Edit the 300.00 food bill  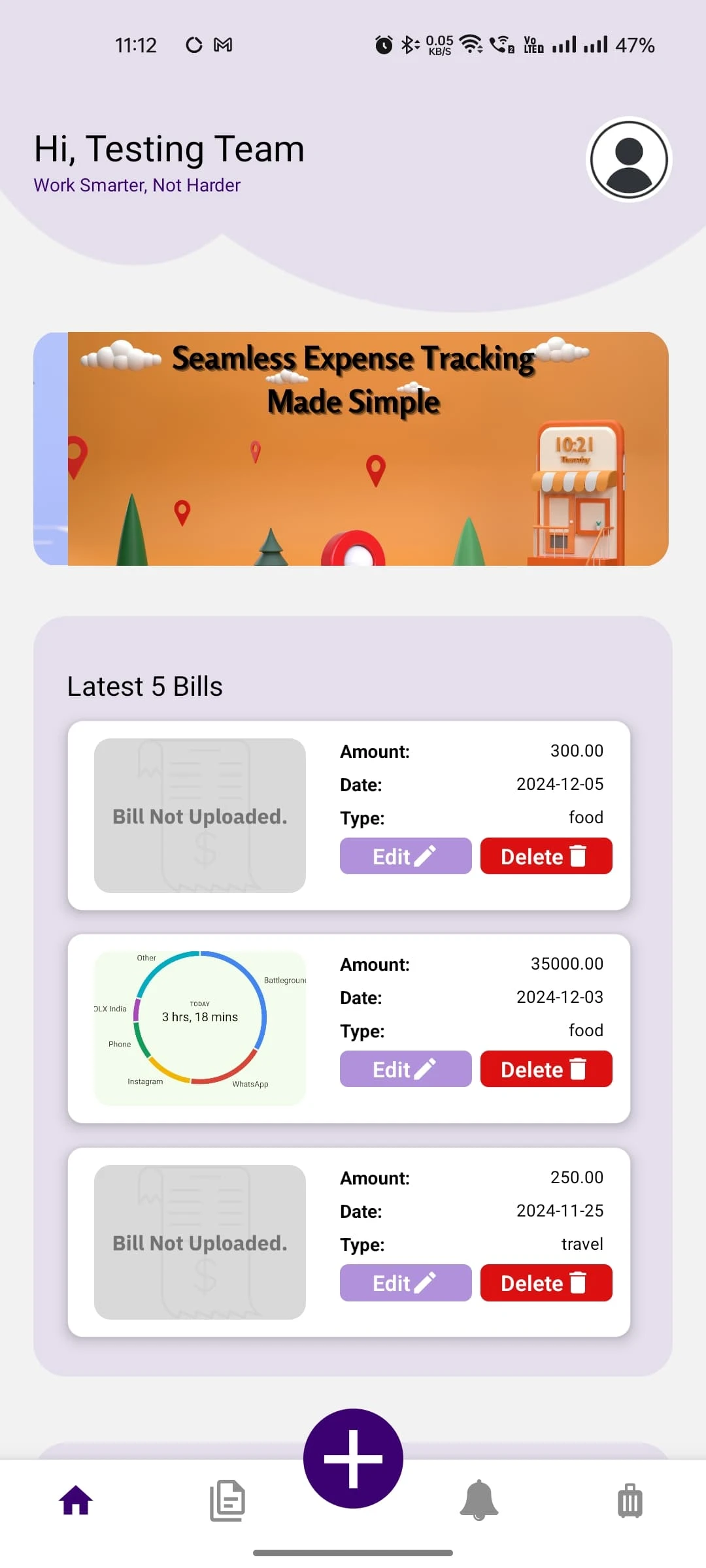coord(405,856)
